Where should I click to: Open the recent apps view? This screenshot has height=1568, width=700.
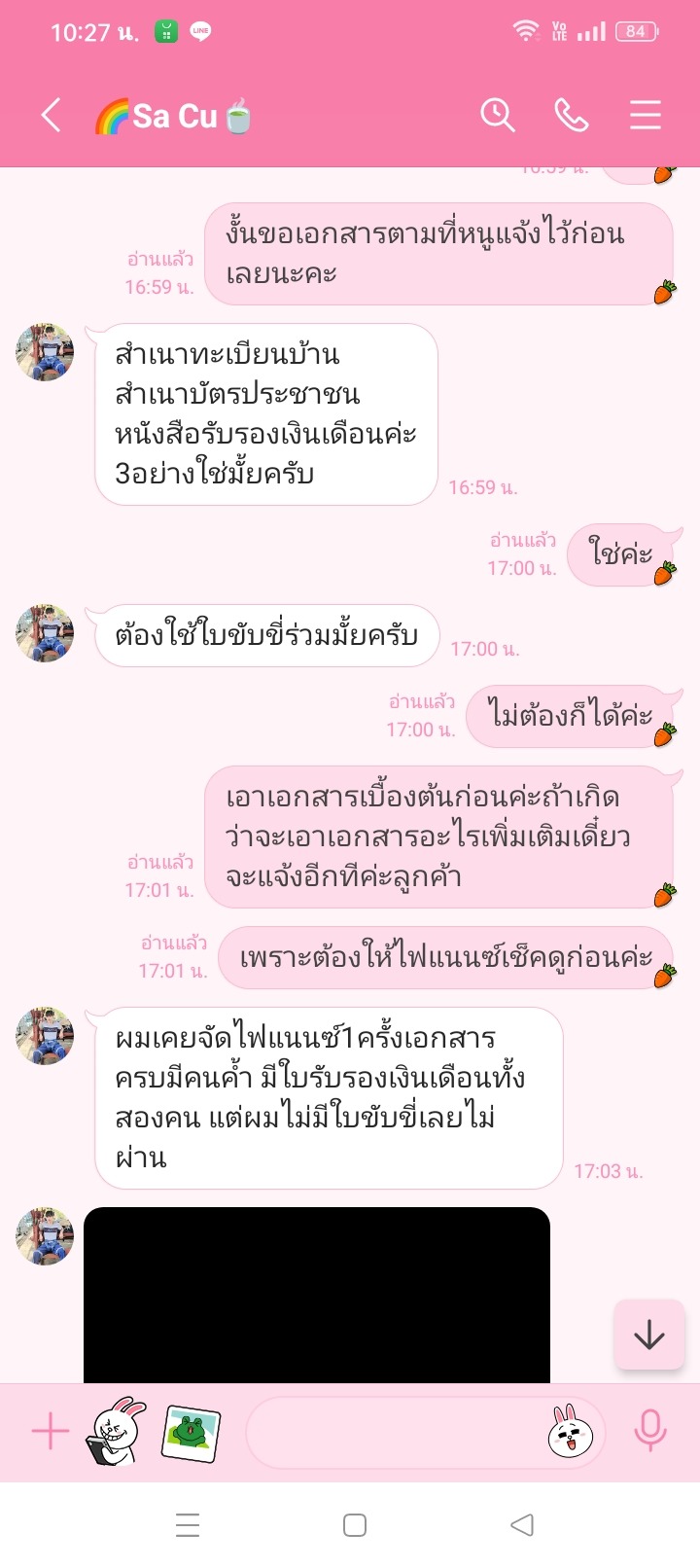[188, 1524]
